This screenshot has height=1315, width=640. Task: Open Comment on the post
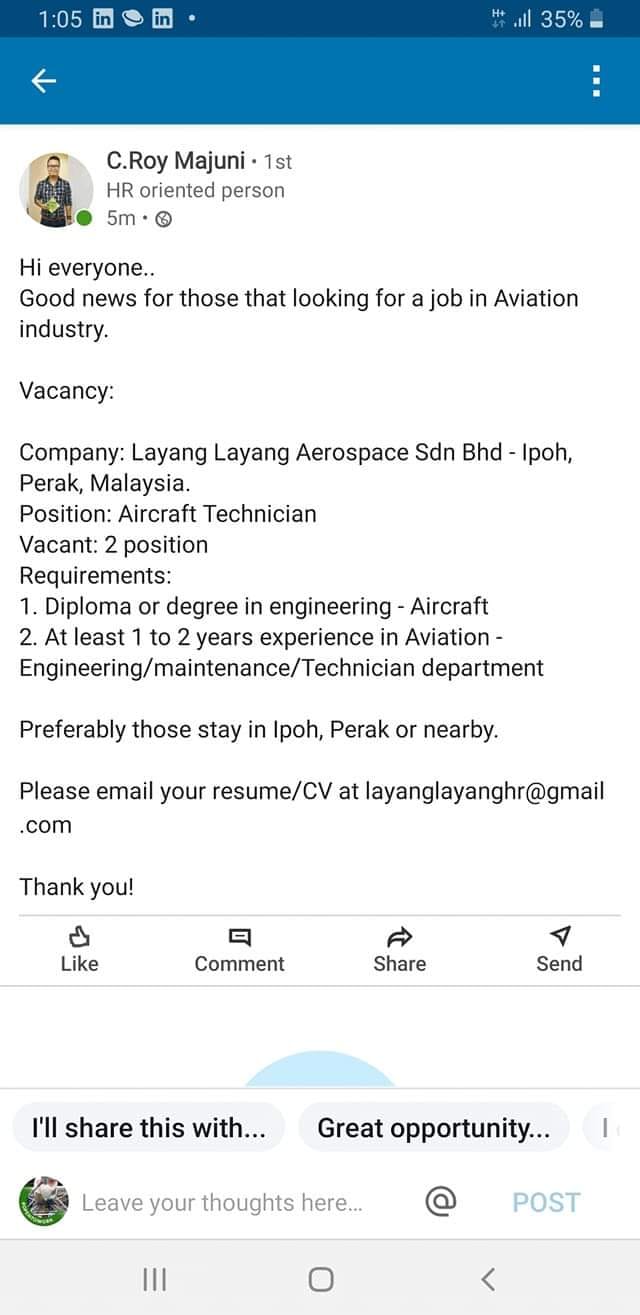pos(239,949)
